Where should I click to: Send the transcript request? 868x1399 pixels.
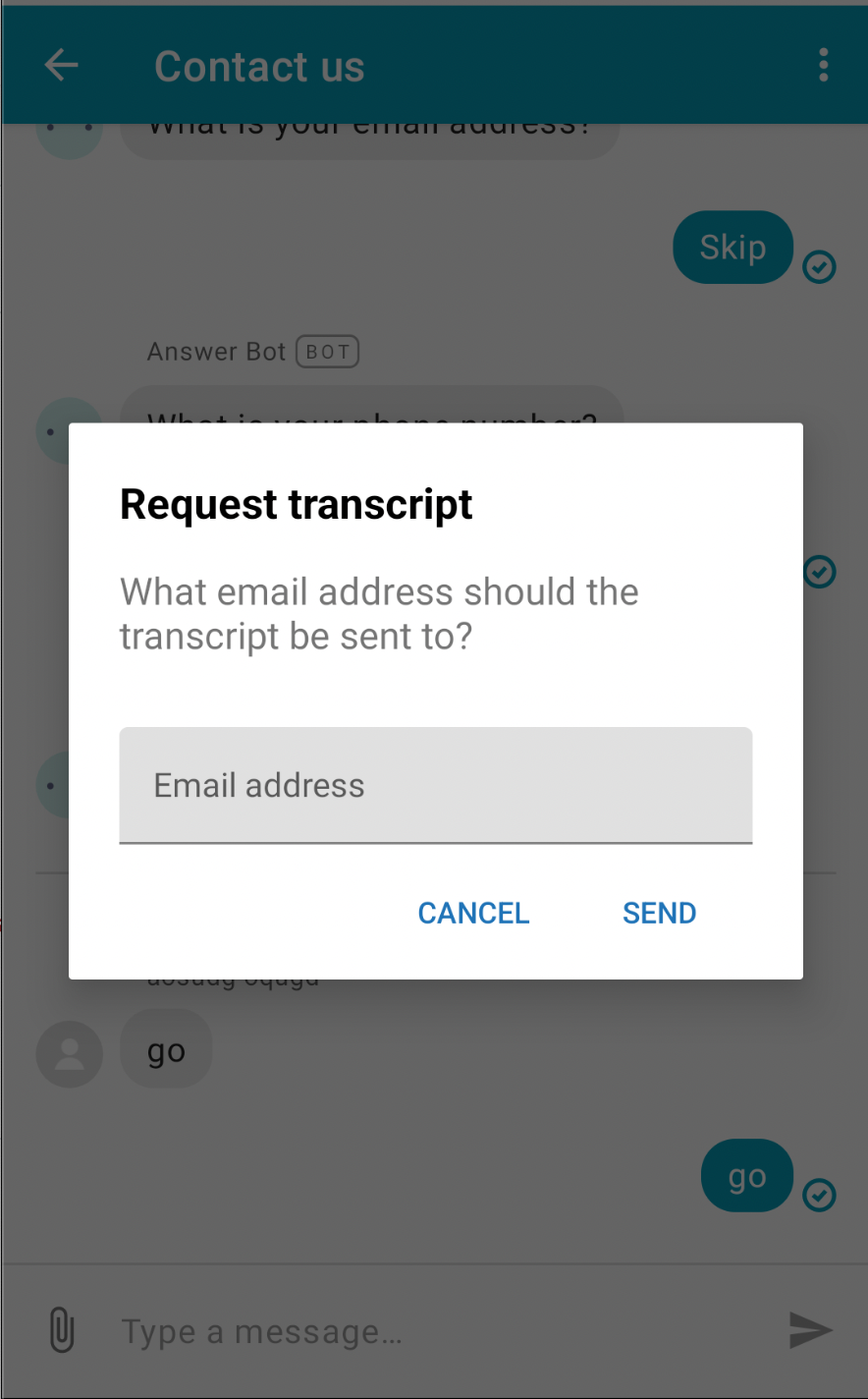[659, 913]
